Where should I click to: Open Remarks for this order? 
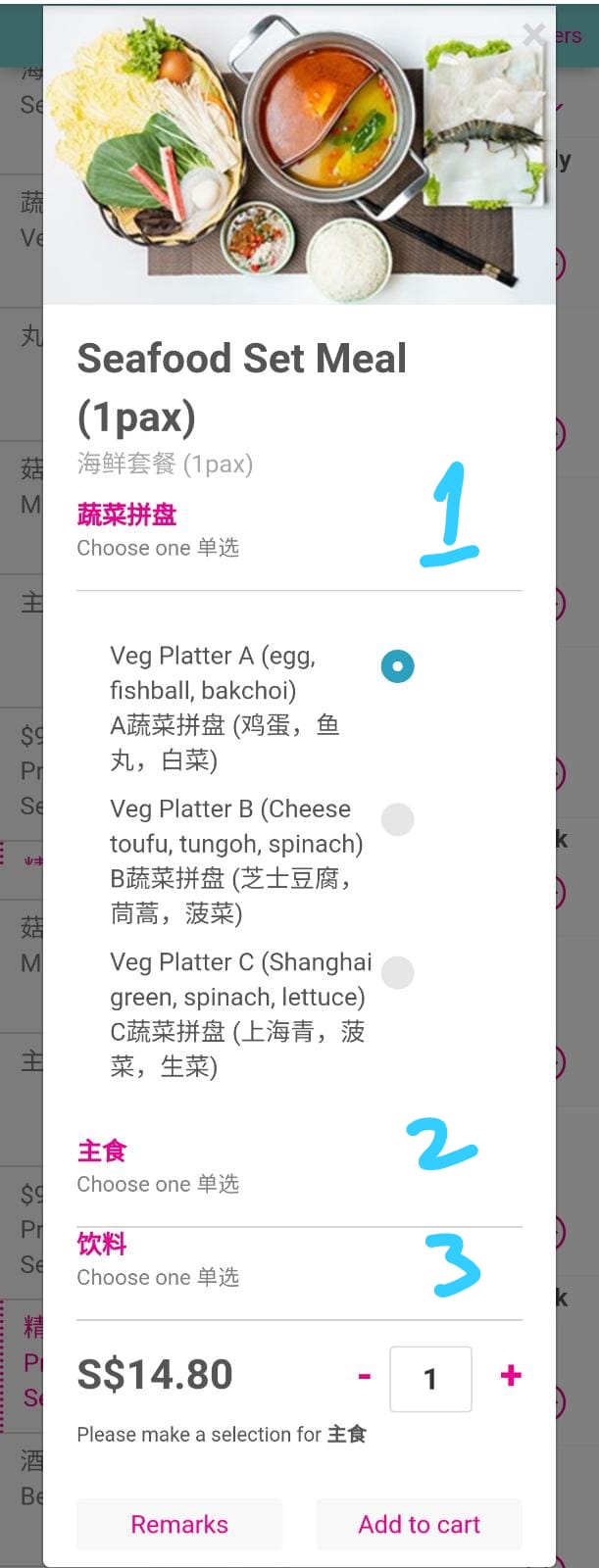(x=179, y=1524)
